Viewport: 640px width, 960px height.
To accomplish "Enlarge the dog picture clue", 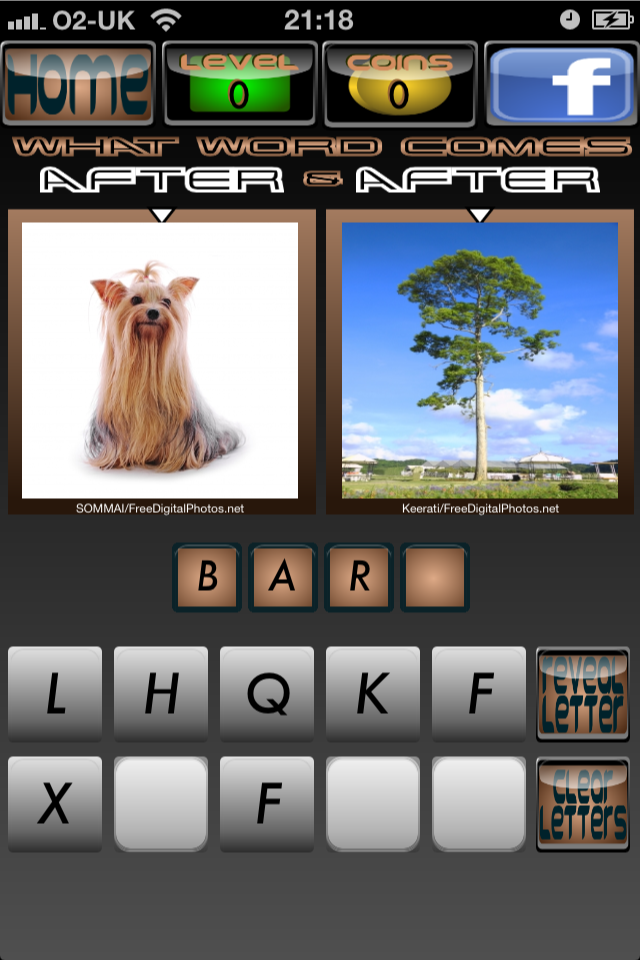I will pyautogui.click(x=160, y=360).
